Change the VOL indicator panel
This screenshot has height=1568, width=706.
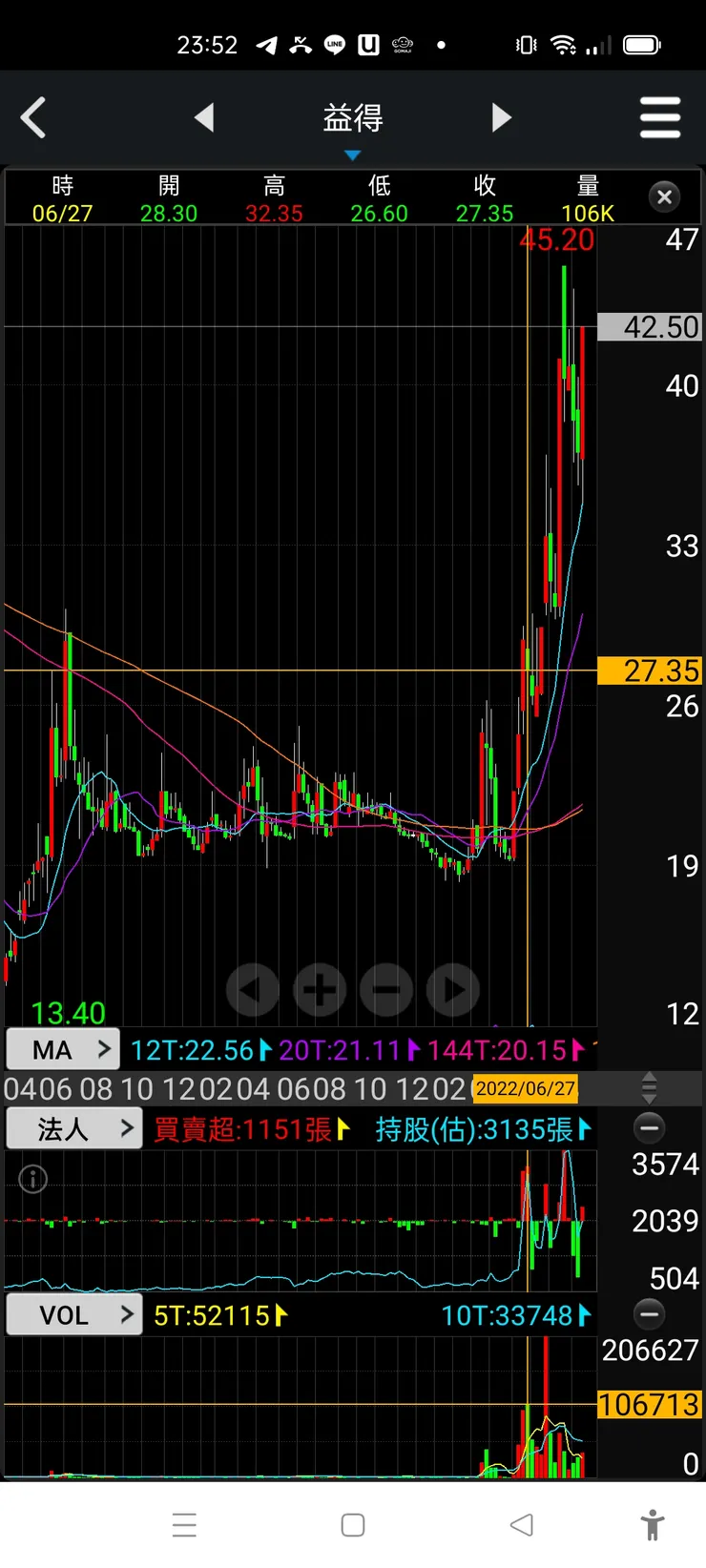[74, 1315]
